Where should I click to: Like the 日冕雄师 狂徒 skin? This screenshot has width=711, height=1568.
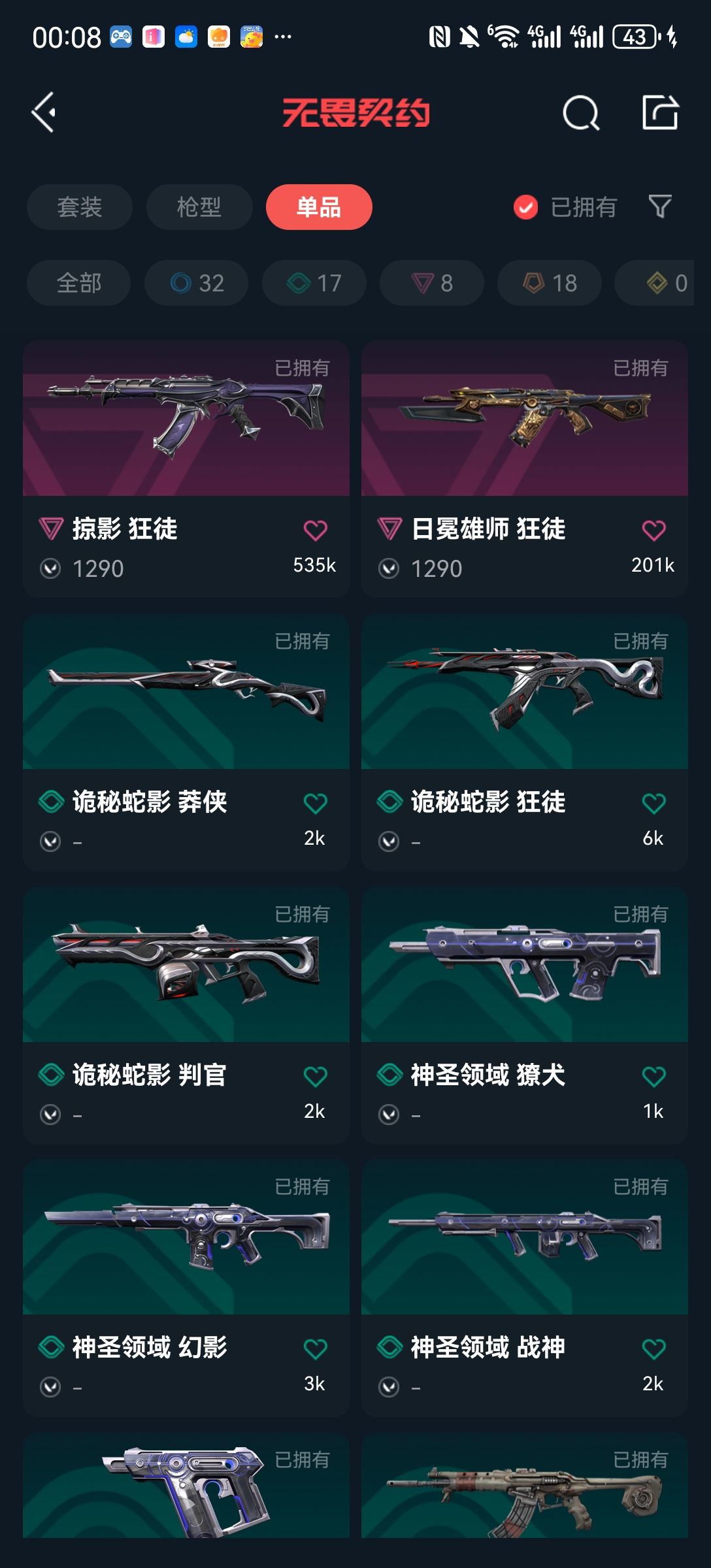653,531
